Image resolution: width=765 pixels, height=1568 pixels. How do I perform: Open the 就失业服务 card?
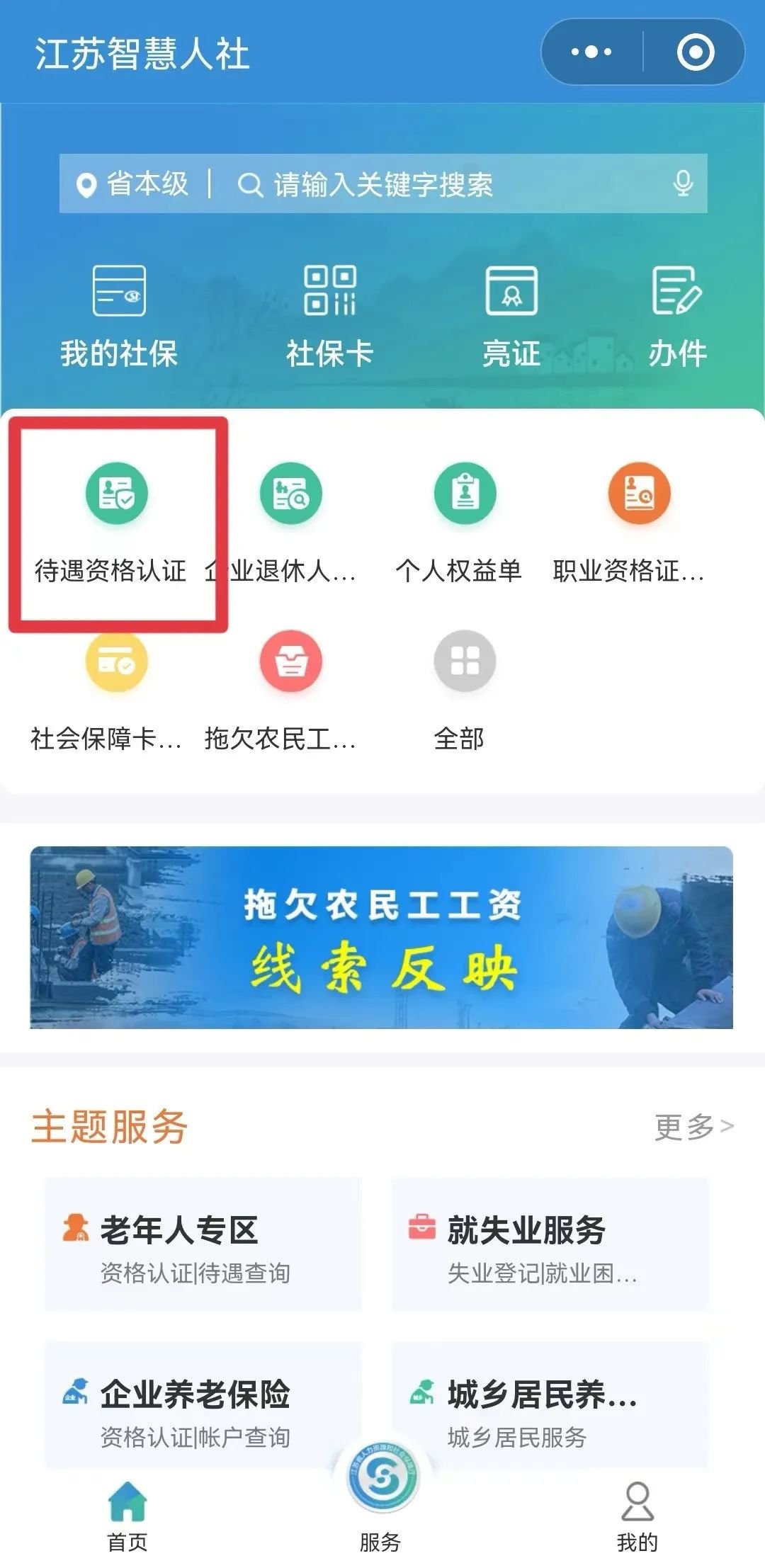(x=550, y=1244)
